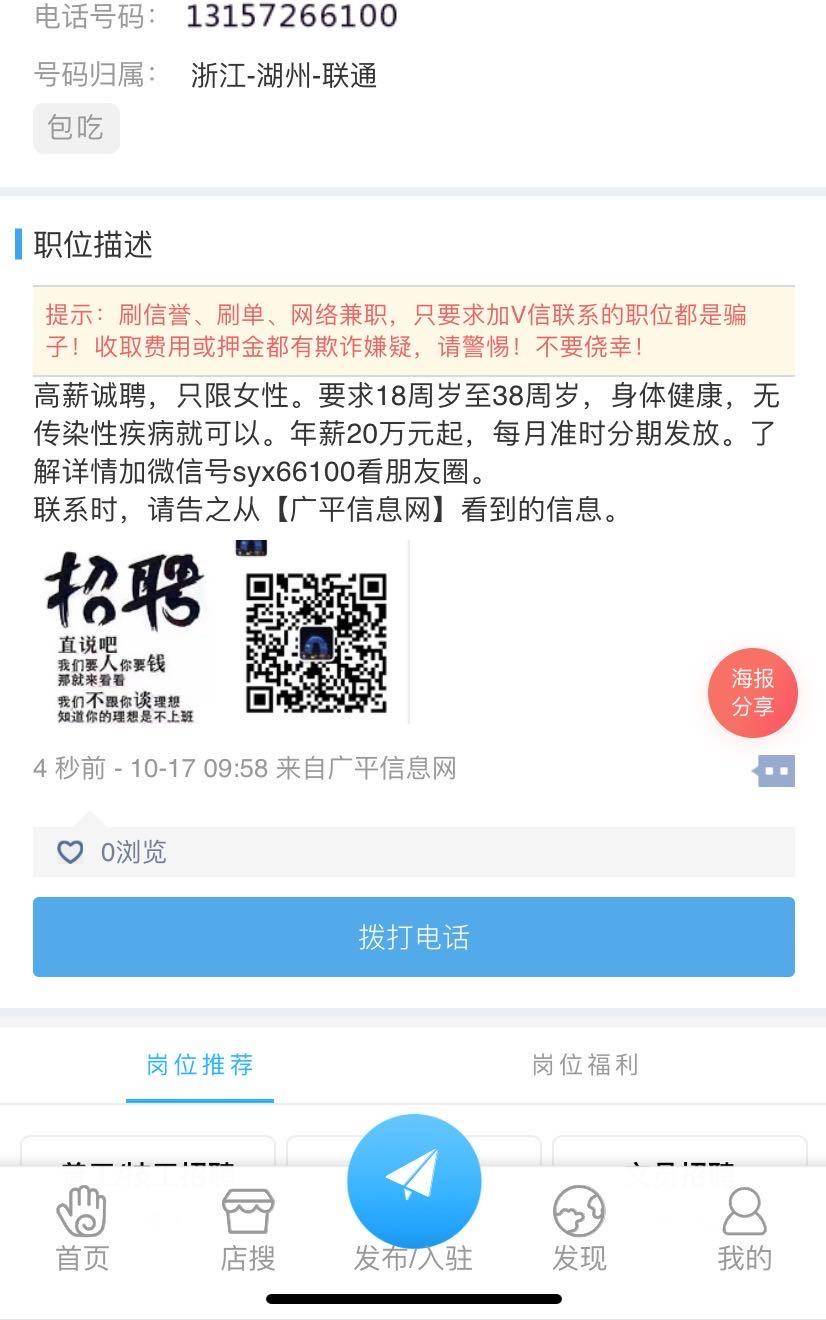Viewport: 826px width, 1320px height.
Task: Tap the 拨打电话 button
Action: pos(413,937)
